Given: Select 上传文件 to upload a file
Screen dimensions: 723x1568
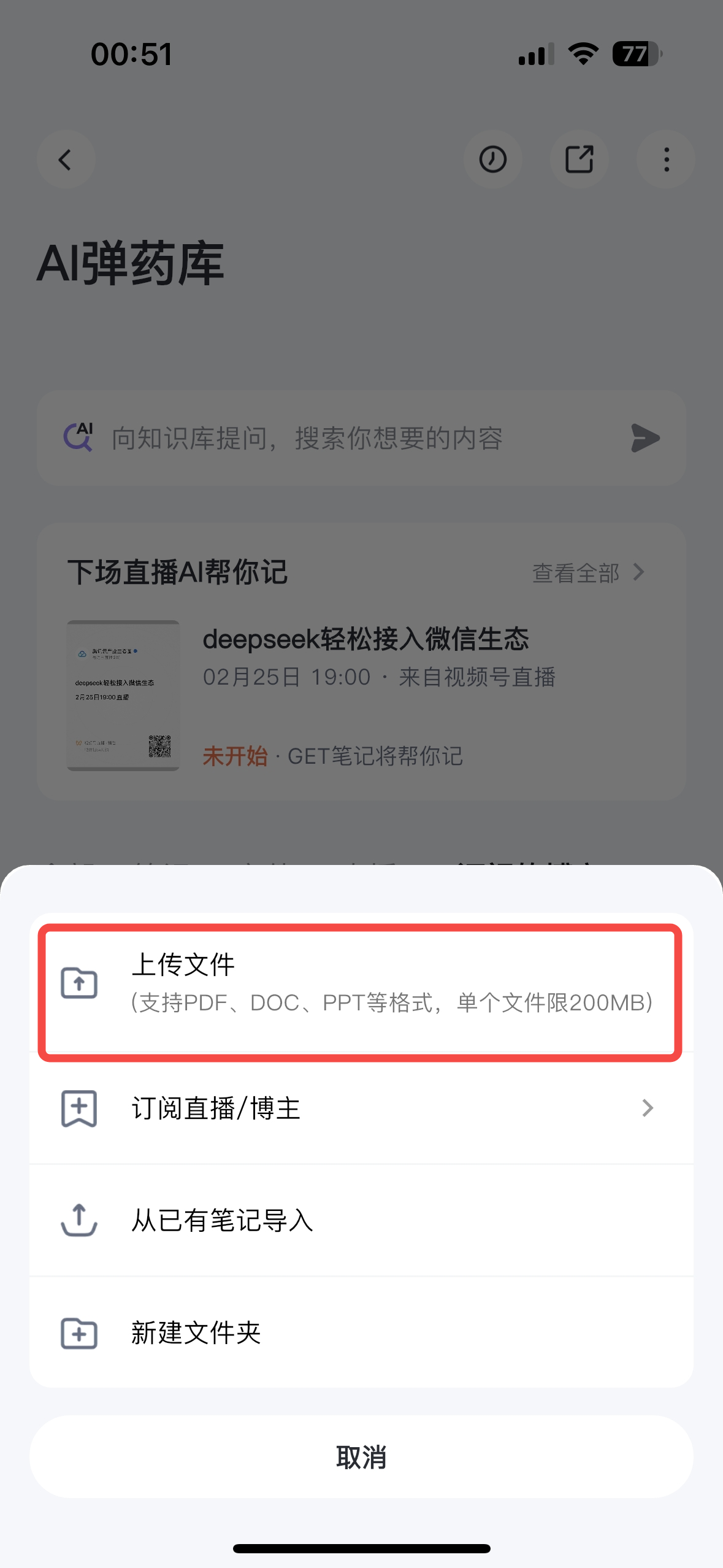Looking at the screenshot, I should [x=361, y=983].
